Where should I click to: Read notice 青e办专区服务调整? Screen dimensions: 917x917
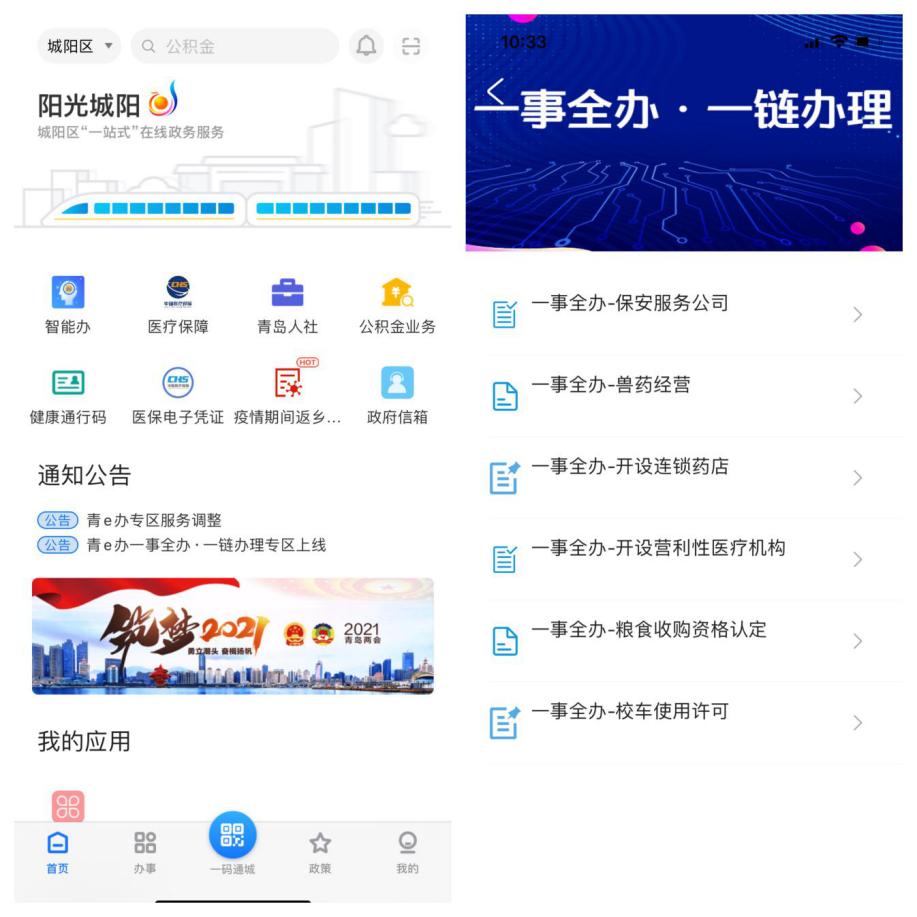pyautogui.click(x=154, y=520)
